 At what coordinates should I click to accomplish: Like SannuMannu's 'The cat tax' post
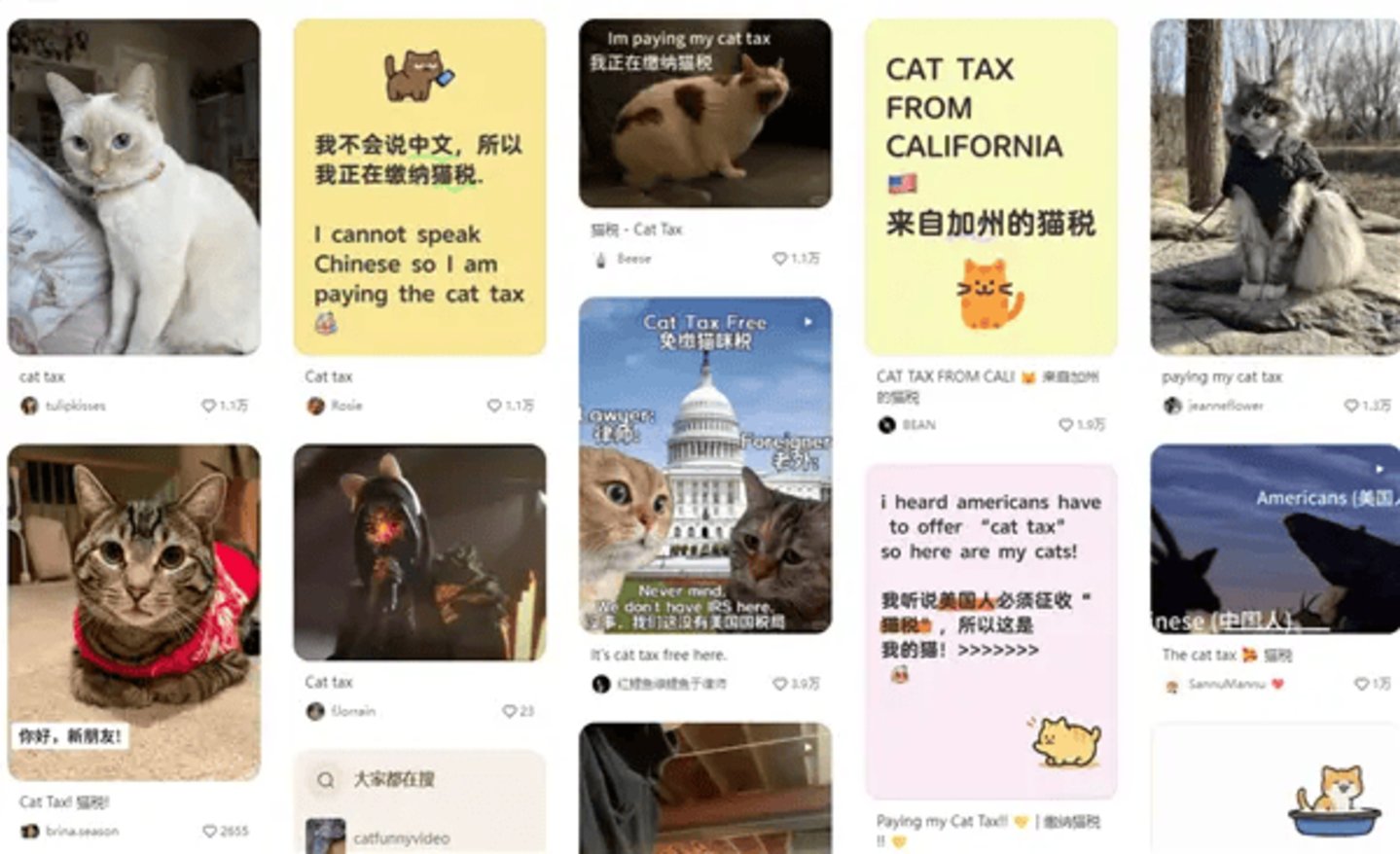1361,684
